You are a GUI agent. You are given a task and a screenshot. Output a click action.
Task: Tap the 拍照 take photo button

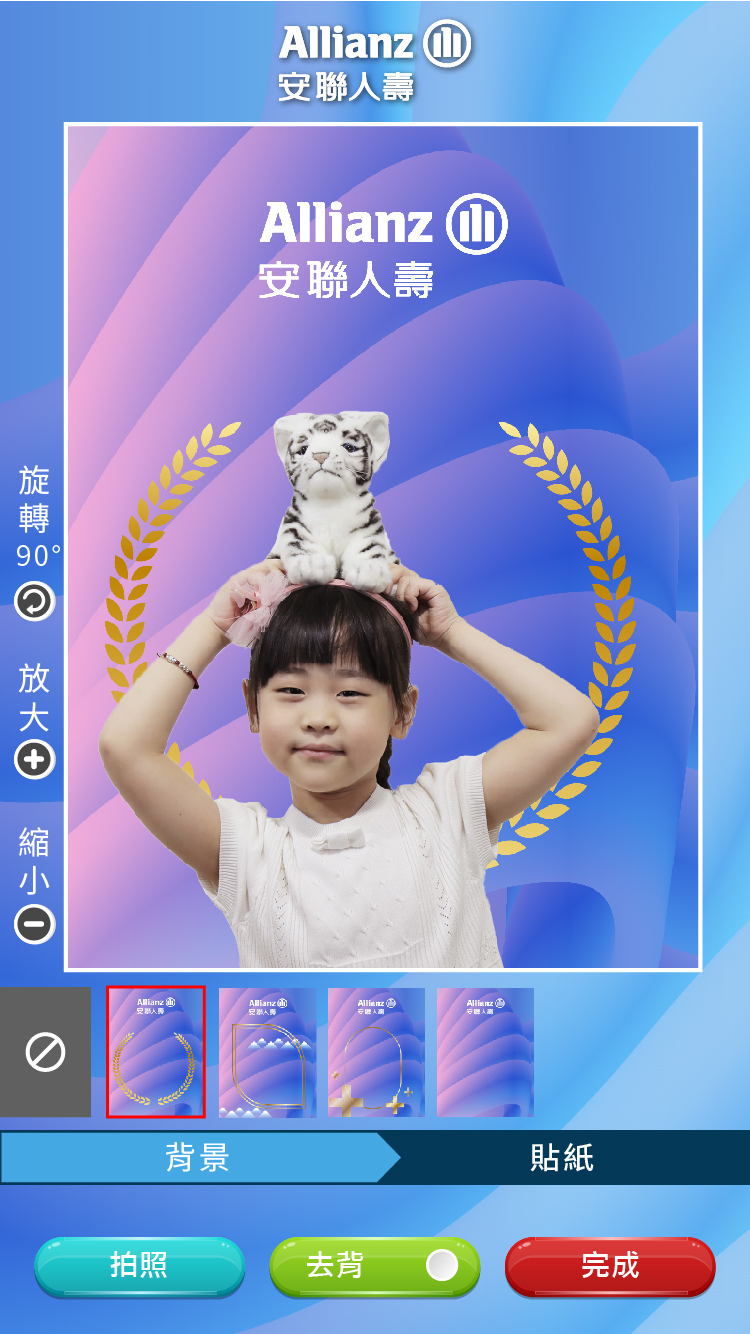[139, 1266]
